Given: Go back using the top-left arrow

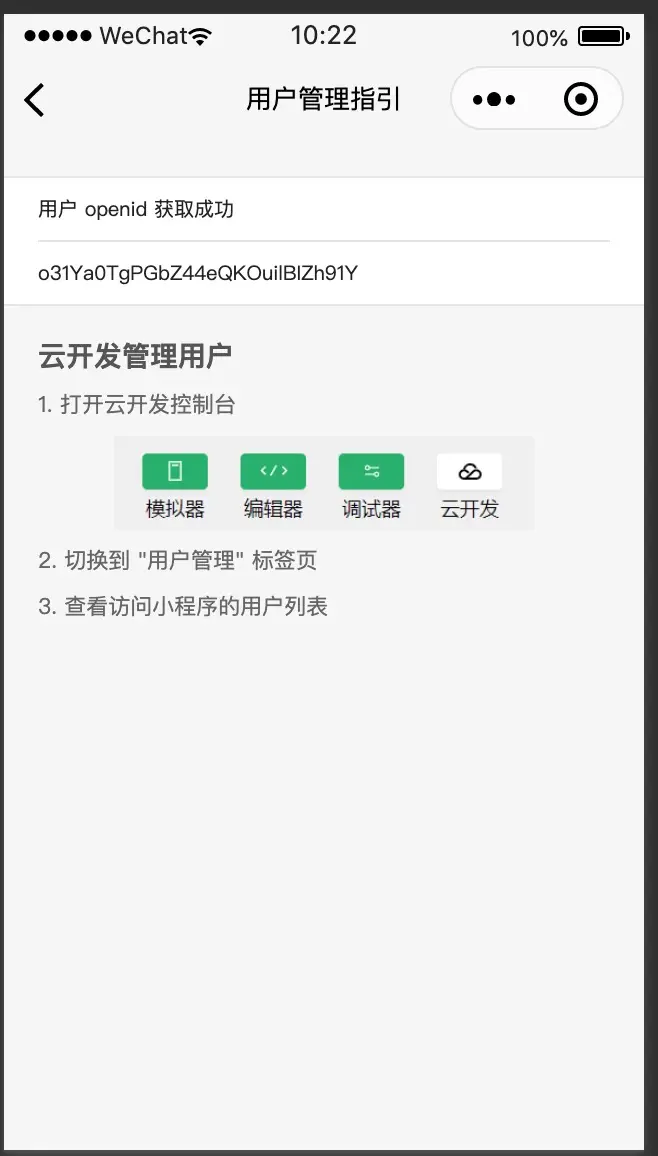Looking at the screenshot, I should (x=35, y=100).
